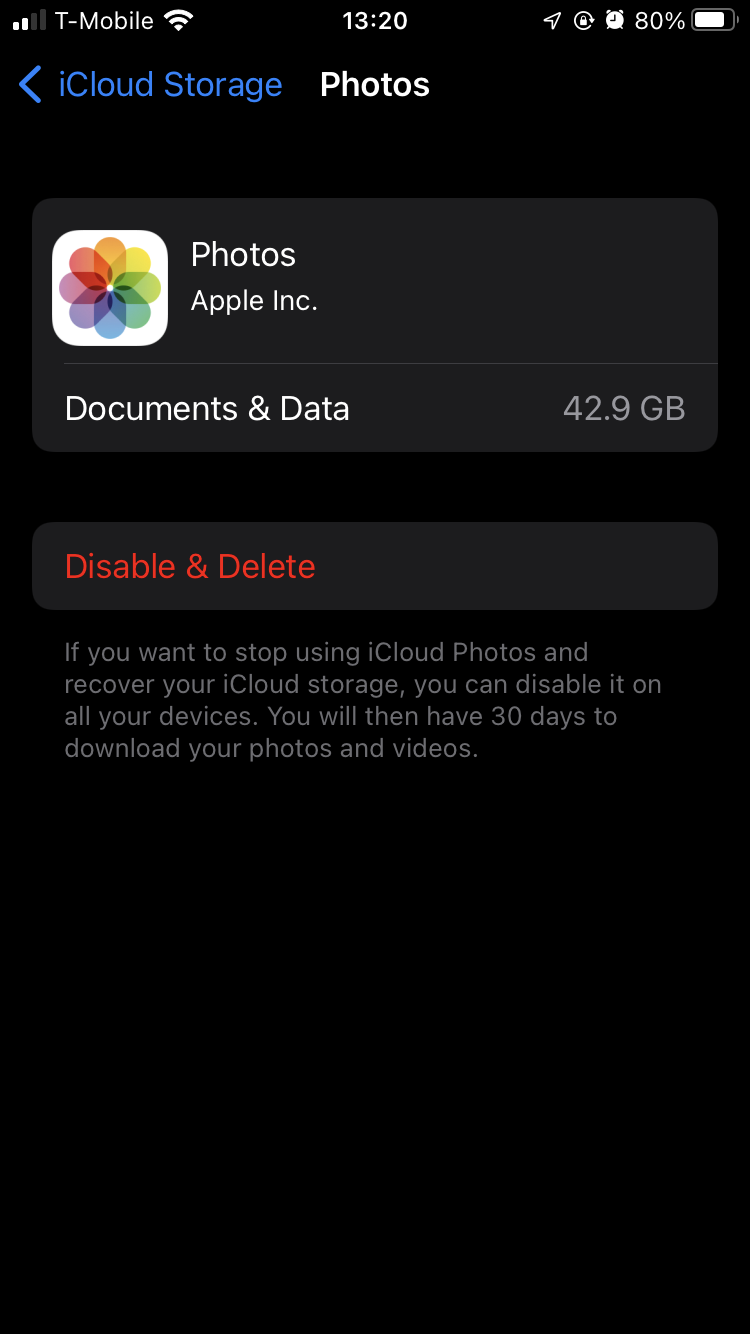Go back to iCloud Storage
The height and width of the screenshot is (1334, 750).
[x=150, y=85]
